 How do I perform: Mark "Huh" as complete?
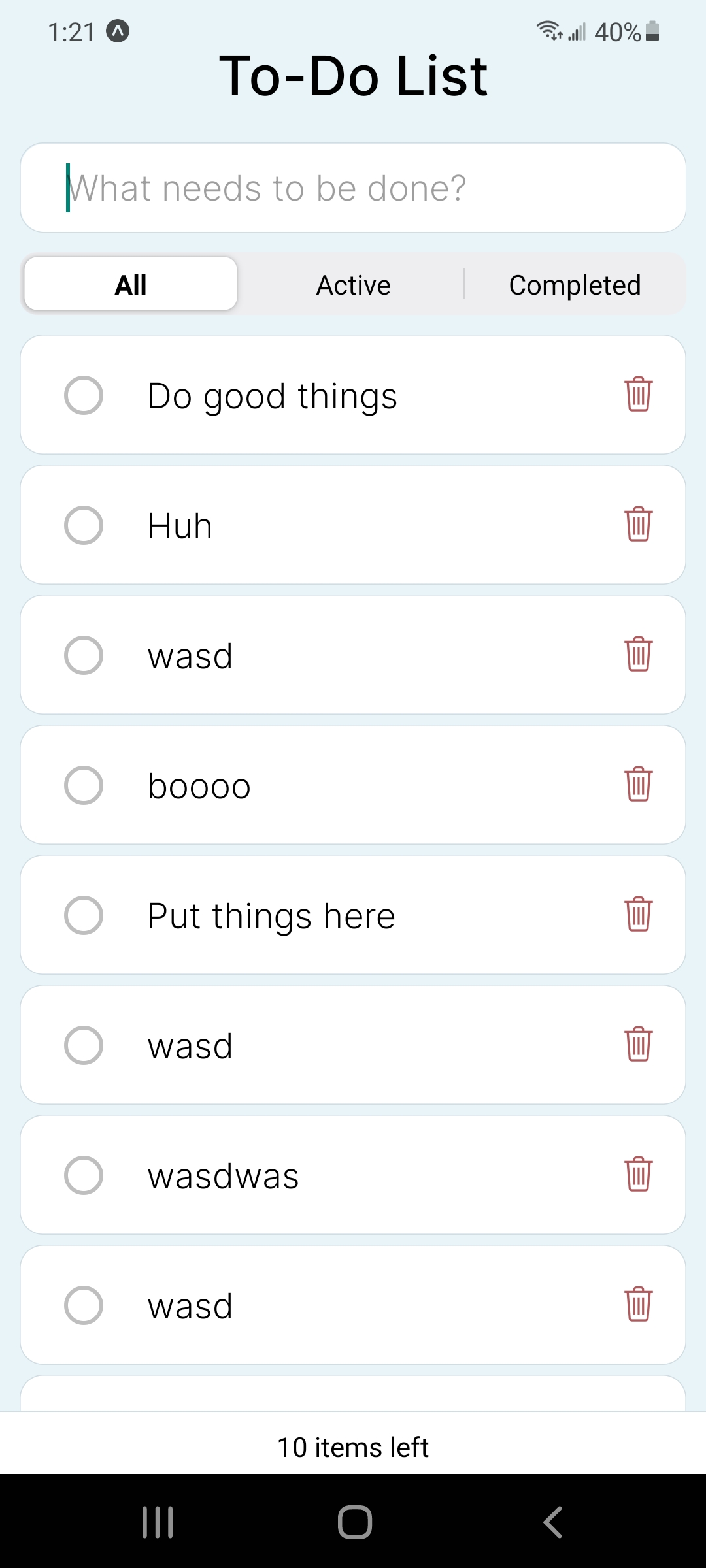coord(84,524)
